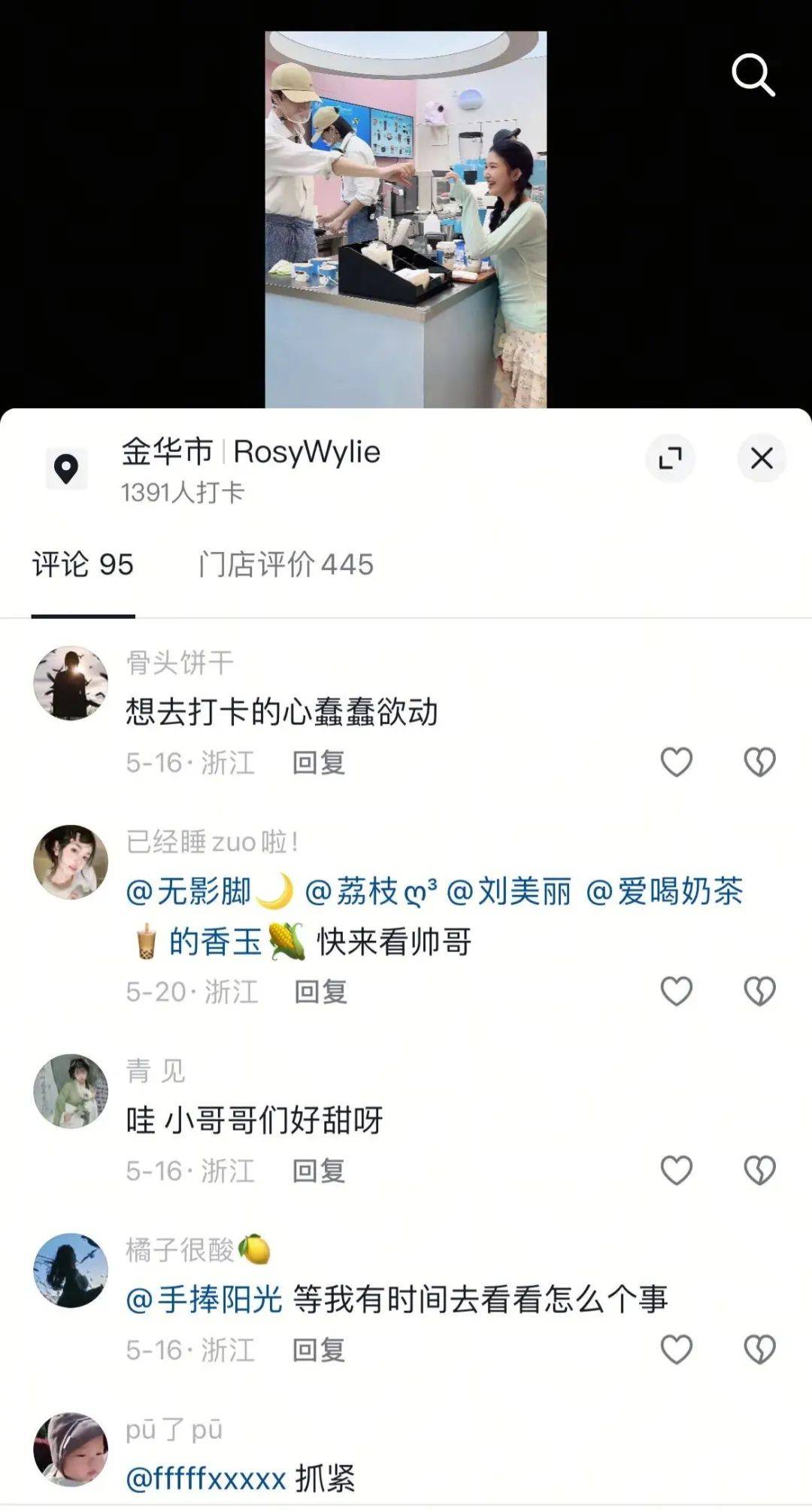Expand the comments panel to full screen
Screen dimensions: 812x1511
click(x=670, y=458)
